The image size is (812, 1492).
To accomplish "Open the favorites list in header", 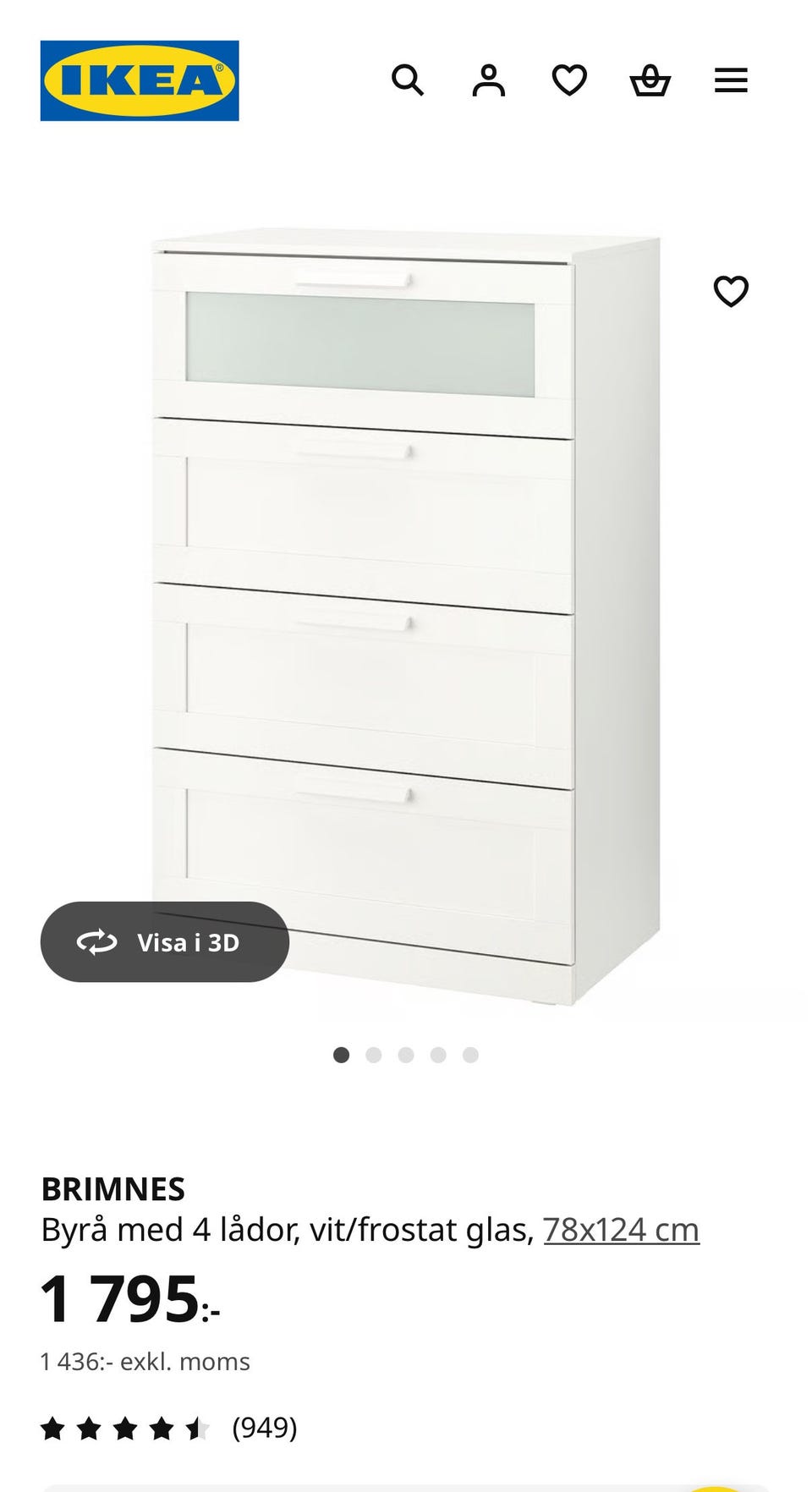I will tap(569, 80).
